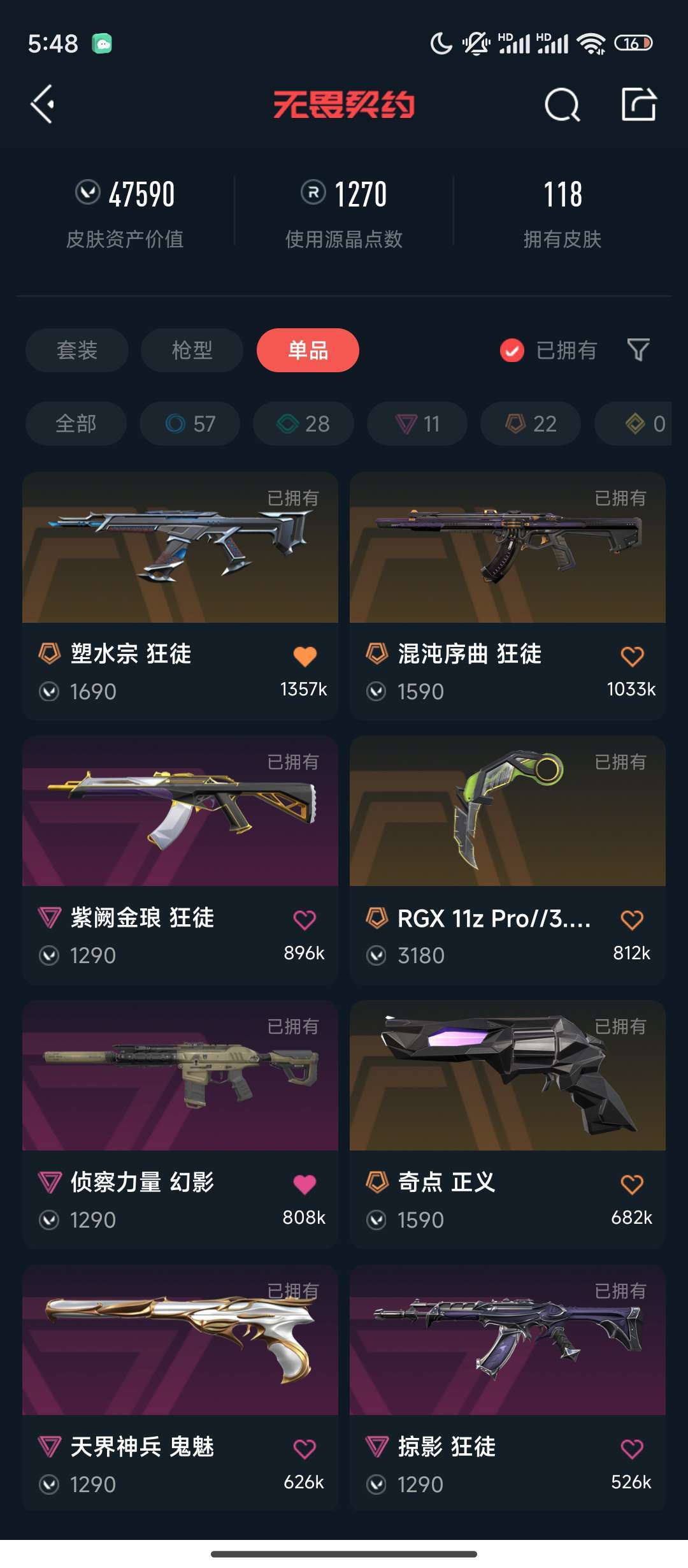Open the search icon in the header
Viewport: 688px width, 1568px height.
point(562,105)
